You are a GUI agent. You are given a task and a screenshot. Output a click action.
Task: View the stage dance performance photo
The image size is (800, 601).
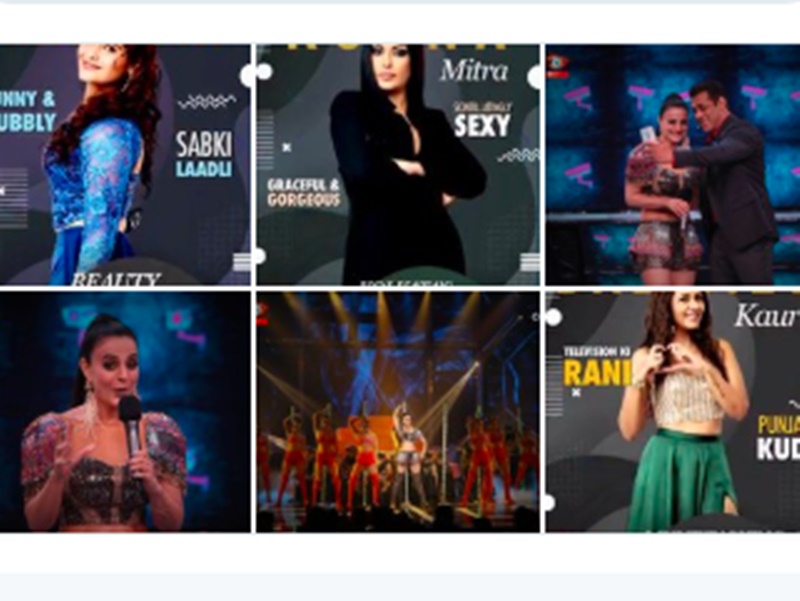tap(398, 411)
